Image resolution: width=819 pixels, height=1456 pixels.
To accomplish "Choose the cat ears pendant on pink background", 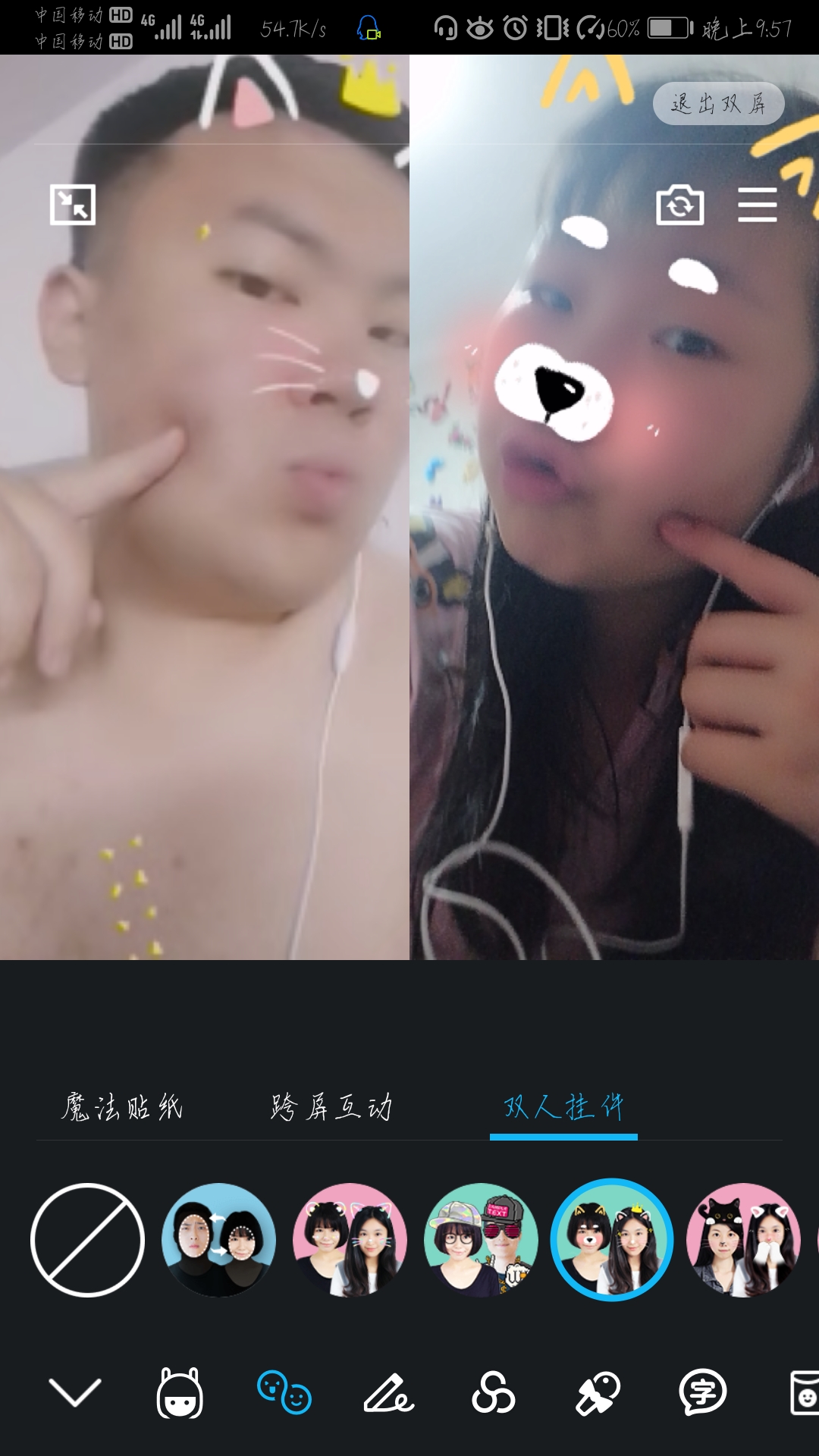I will [x=350, y=1240].
